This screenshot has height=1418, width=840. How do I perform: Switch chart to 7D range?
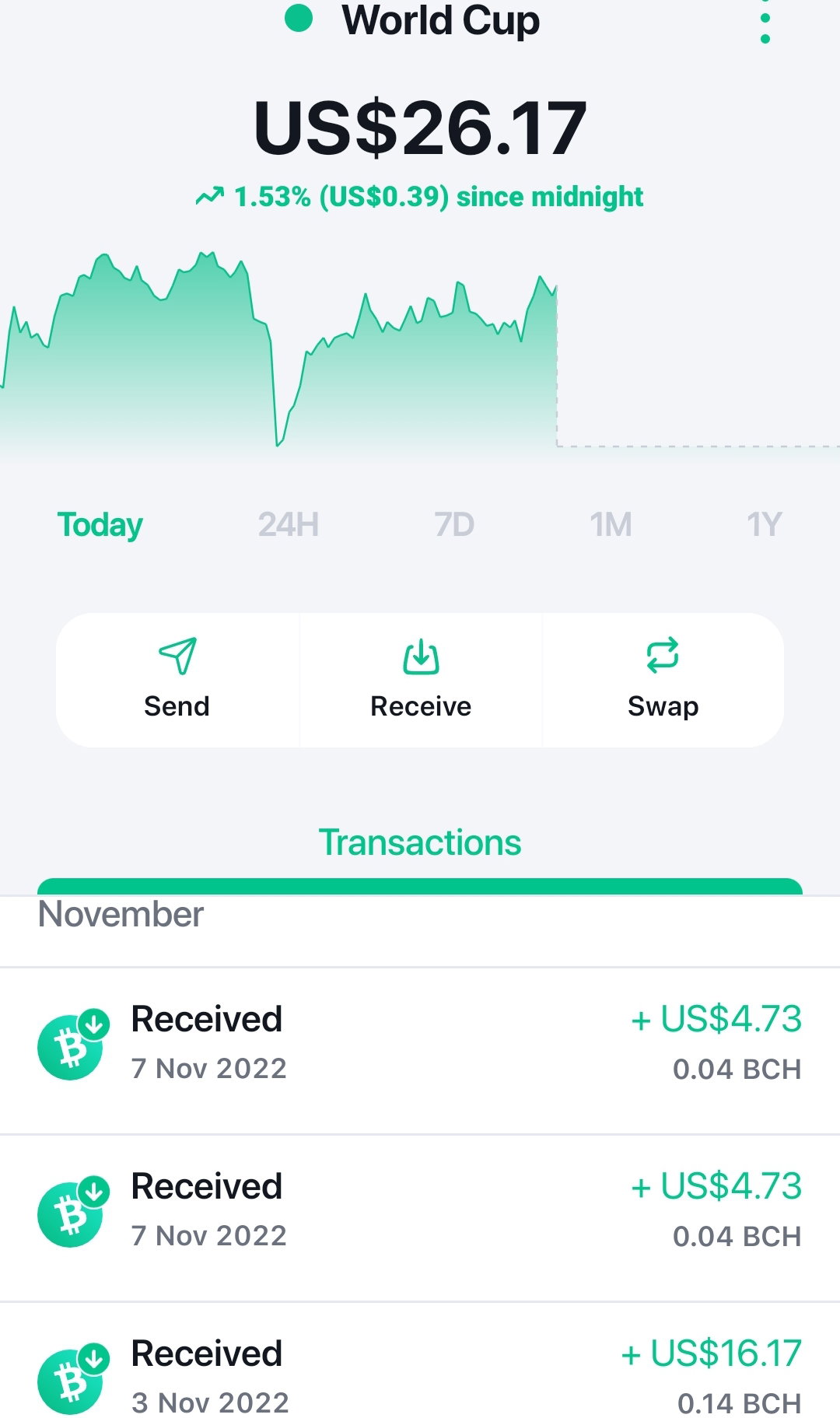tap(454, 525)
